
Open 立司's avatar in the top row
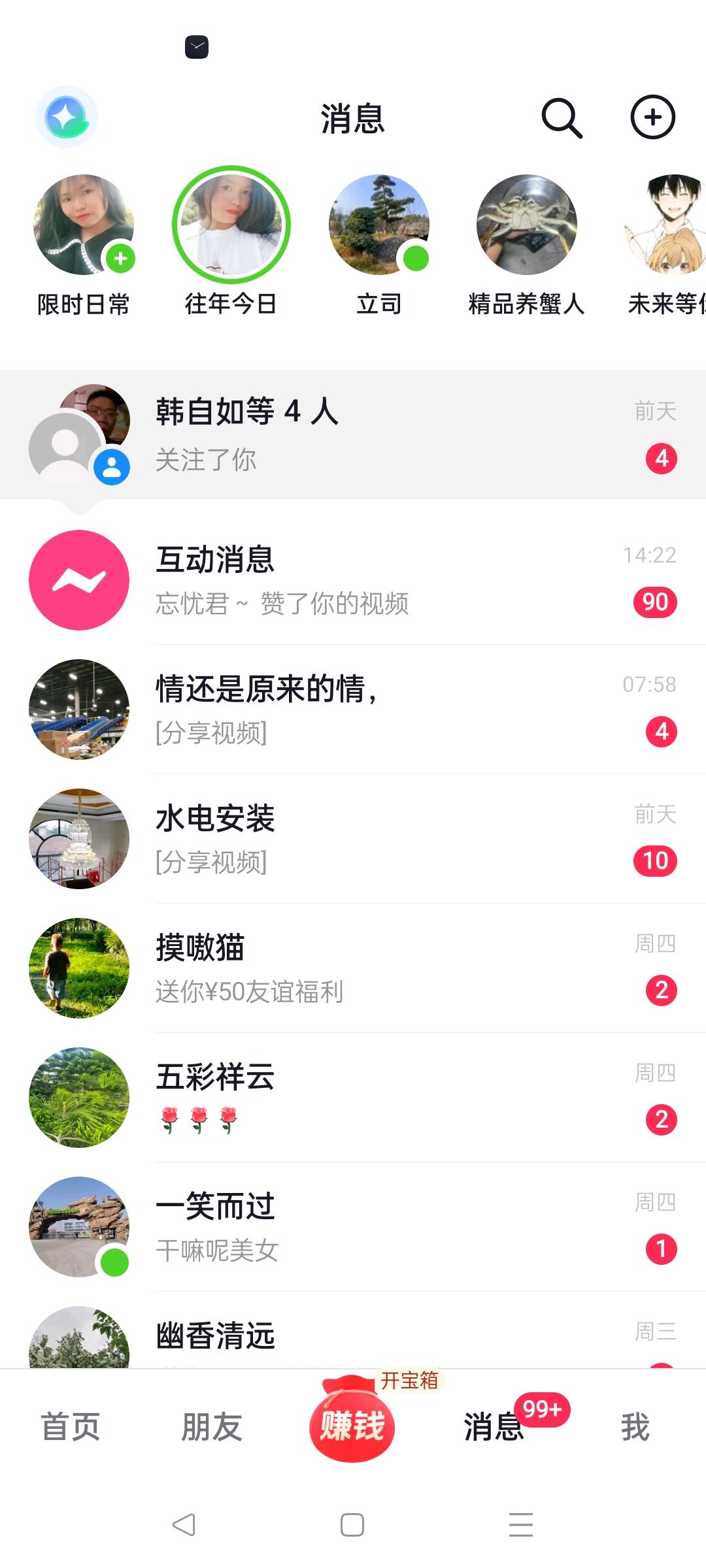379,224
